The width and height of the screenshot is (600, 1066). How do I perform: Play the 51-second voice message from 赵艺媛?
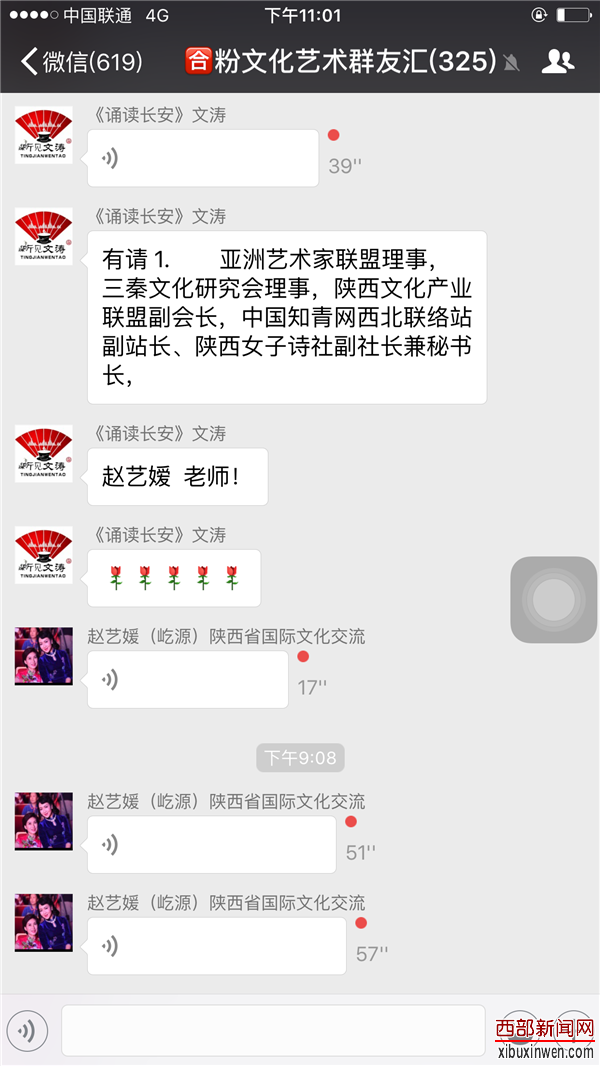pos(211,845)
